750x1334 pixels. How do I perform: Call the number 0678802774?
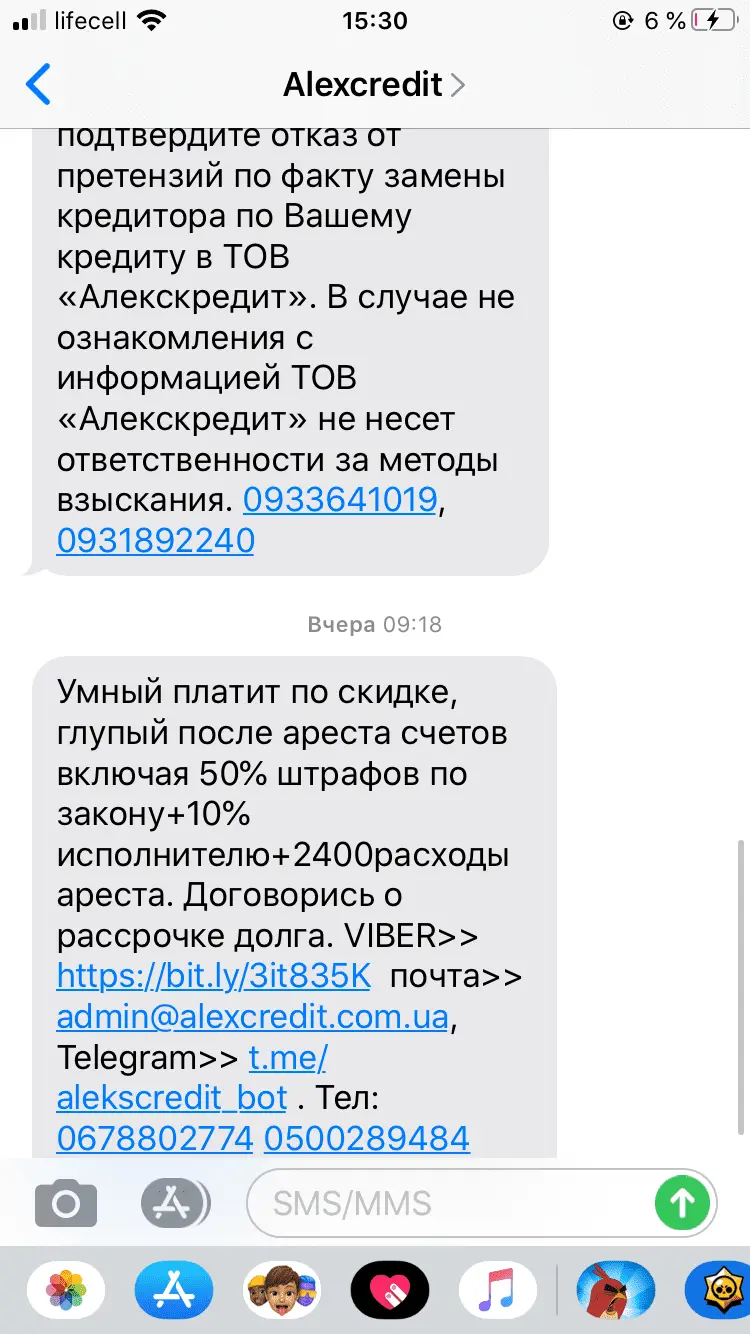(156, 1139)
